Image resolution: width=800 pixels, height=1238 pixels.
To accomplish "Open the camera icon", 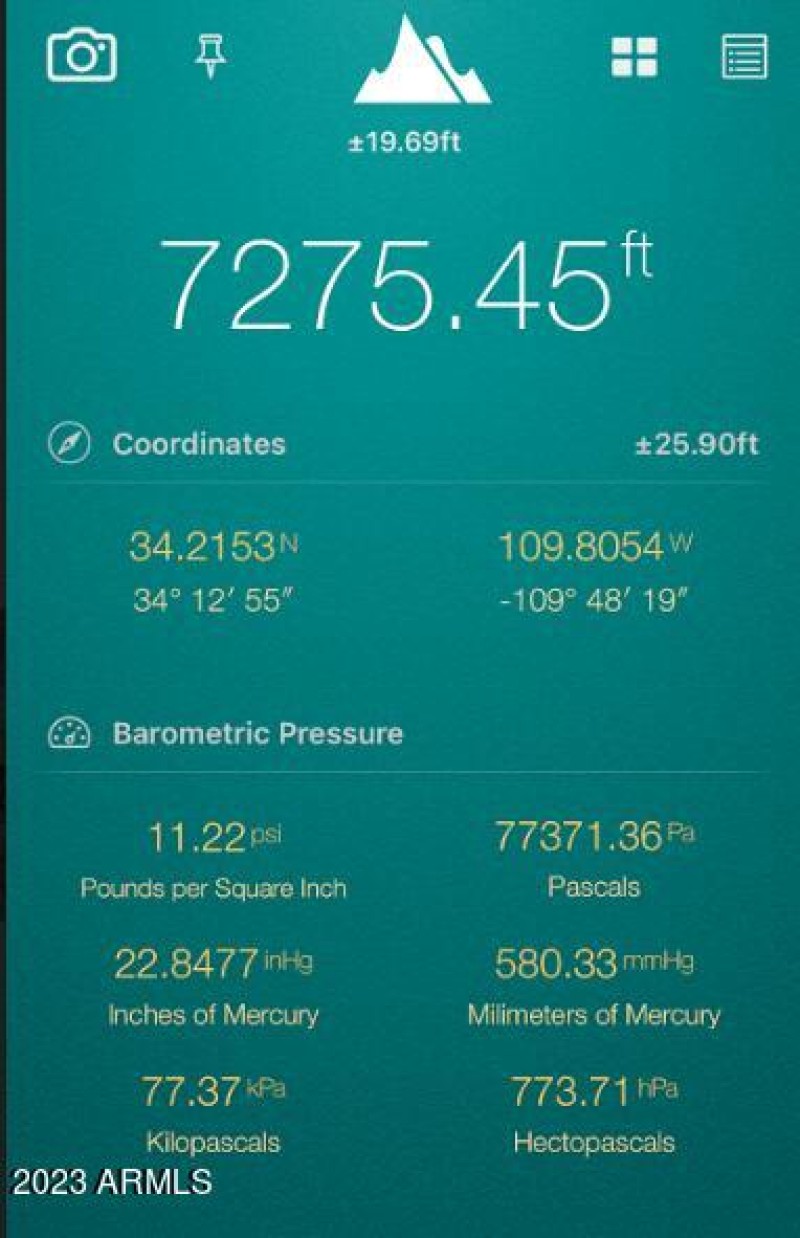I will [82, 56].
